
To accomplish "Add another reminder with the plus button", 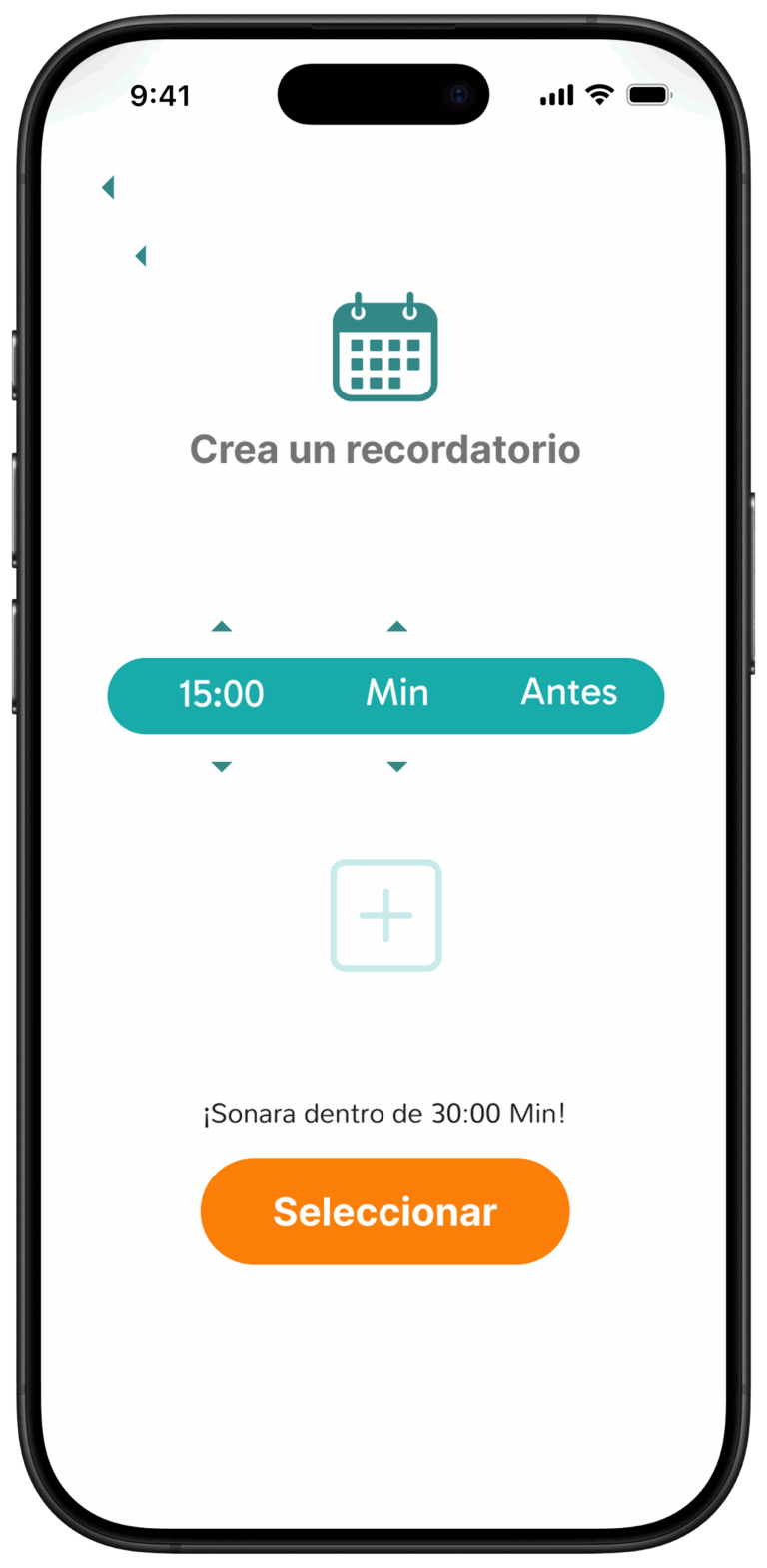I will 385,915.
